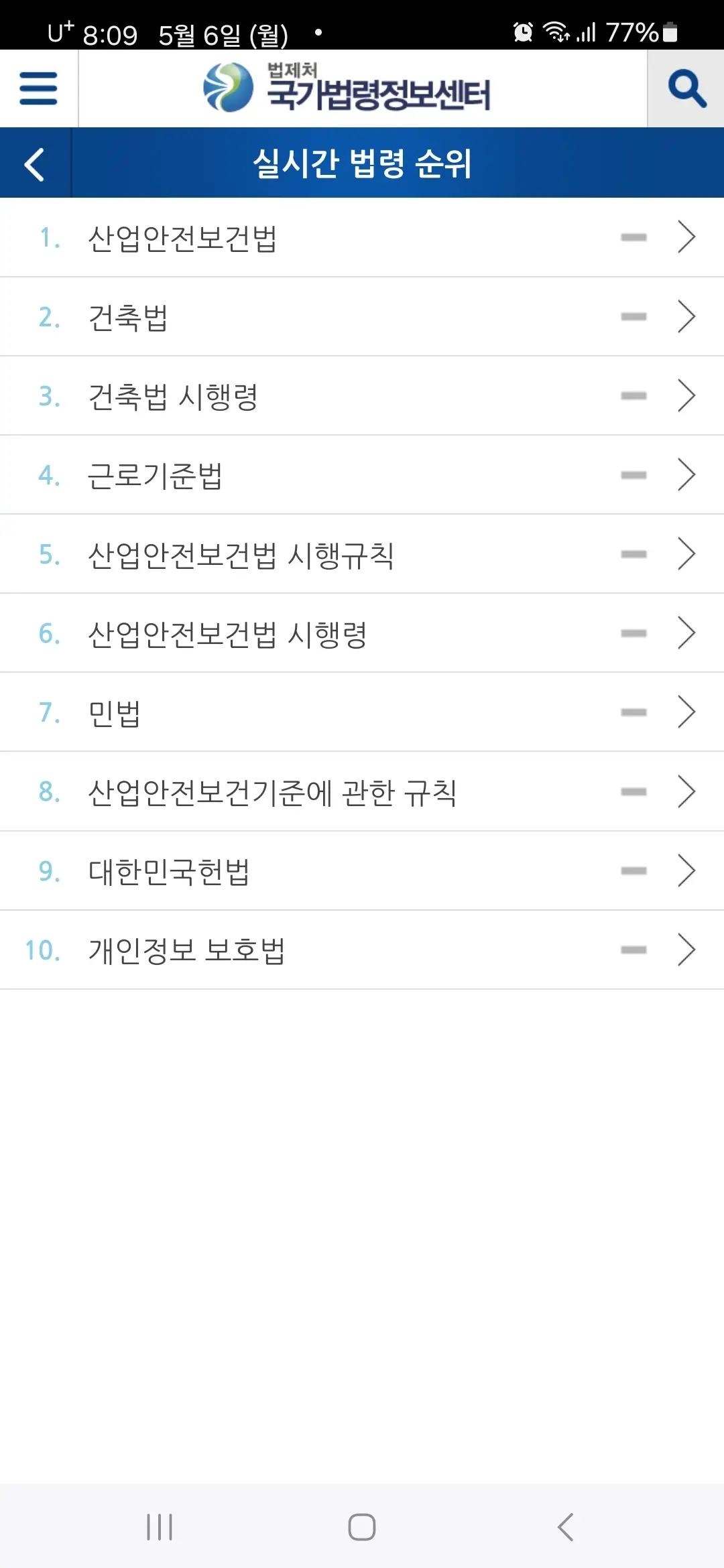The height and width of the screenshot is (1568, 724).
Task: Tap the Wi-Fi signal indicator
Action: click(x=558, y=29)
